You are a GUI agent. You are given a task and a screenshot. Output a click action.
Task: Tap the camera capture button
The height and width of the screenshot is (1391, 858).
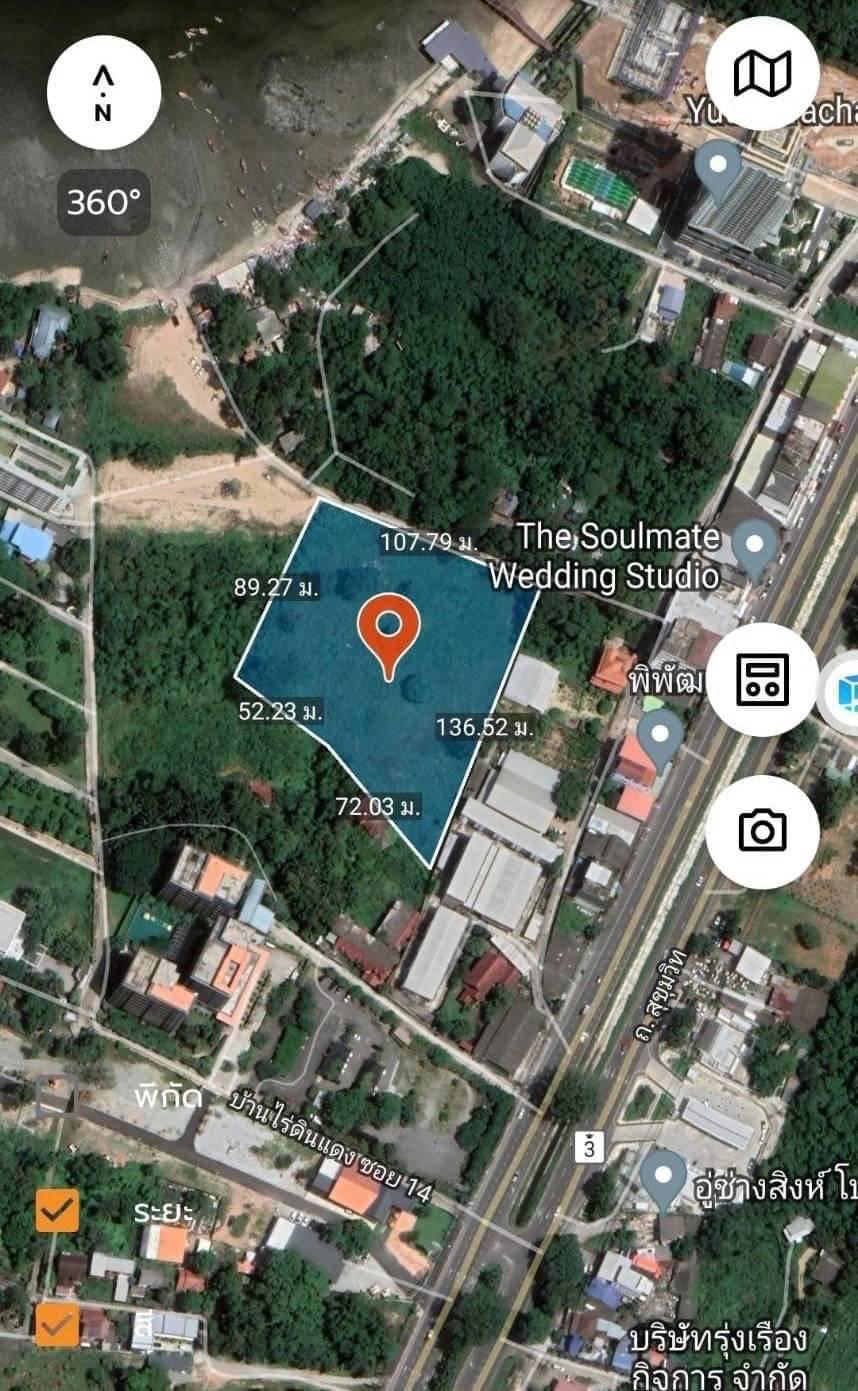tap(762, 831)
